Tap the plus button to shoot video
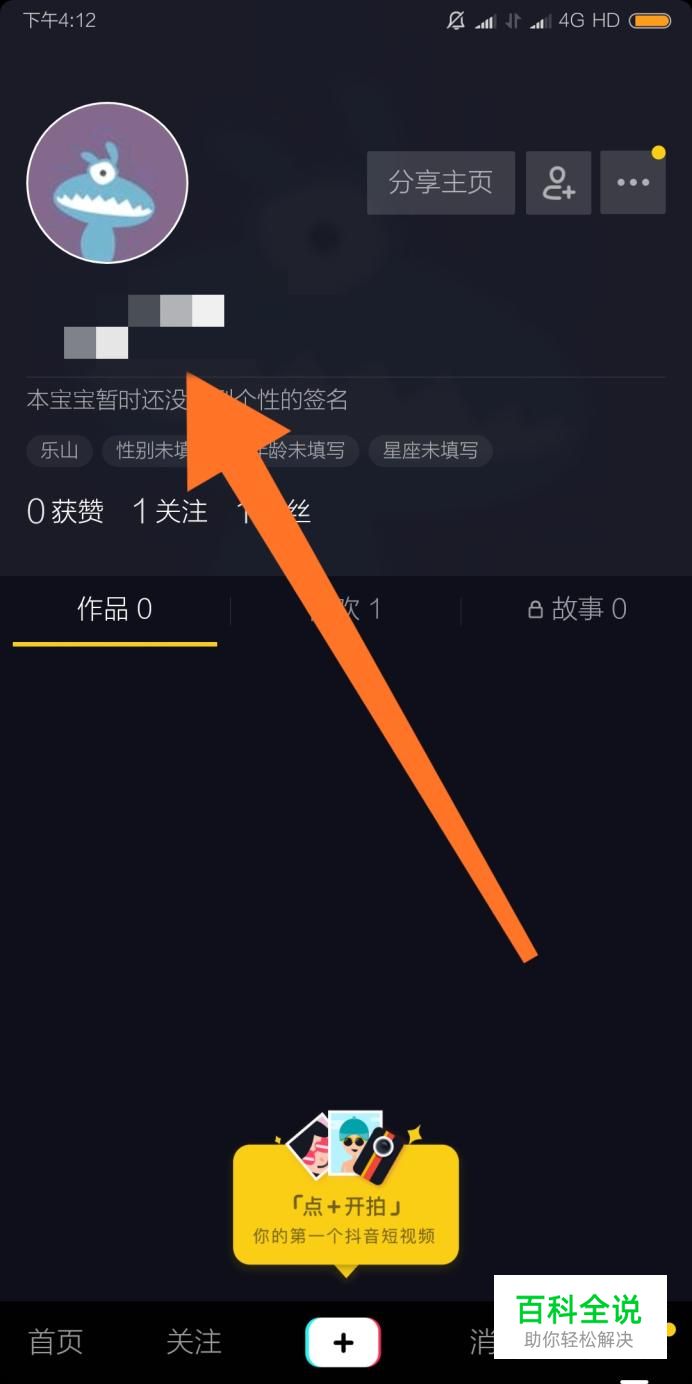This screenshot has height=1384, width=692. [x=343, y=1342]
